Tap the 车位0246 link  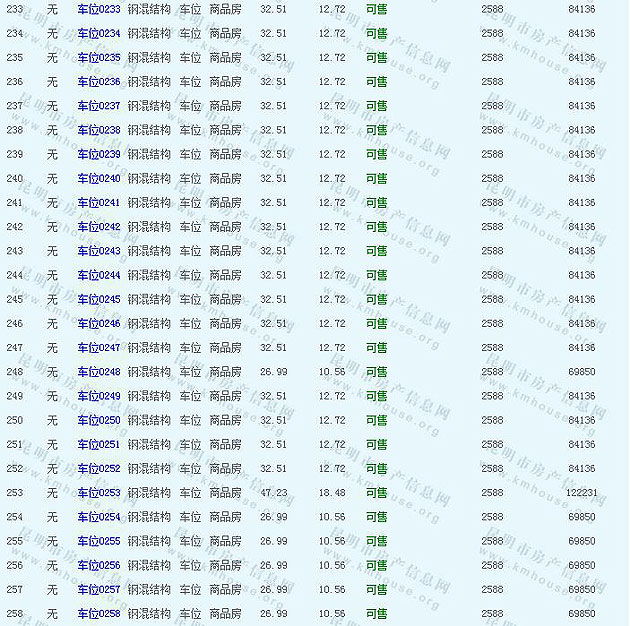(x=98, y=324)
